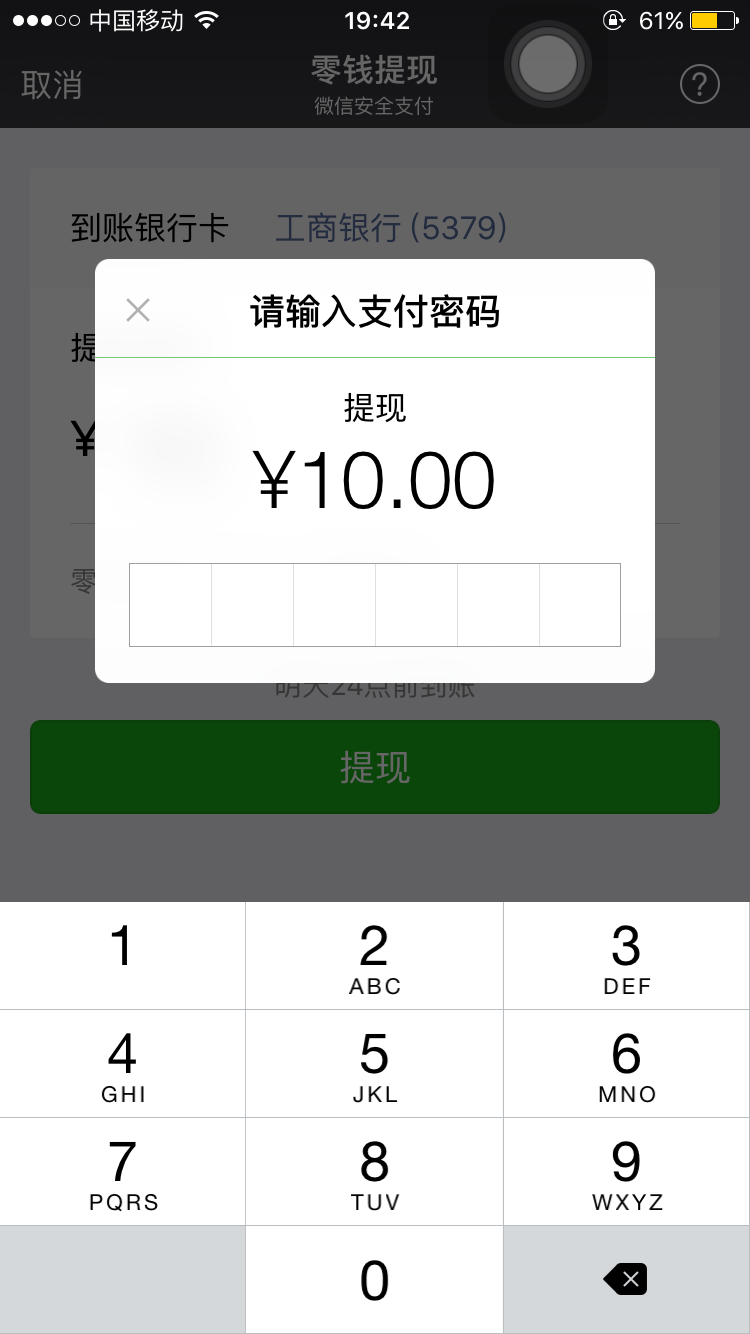Select the 5 JKL key
The image size is (750, 1334).
[375, 1064]
